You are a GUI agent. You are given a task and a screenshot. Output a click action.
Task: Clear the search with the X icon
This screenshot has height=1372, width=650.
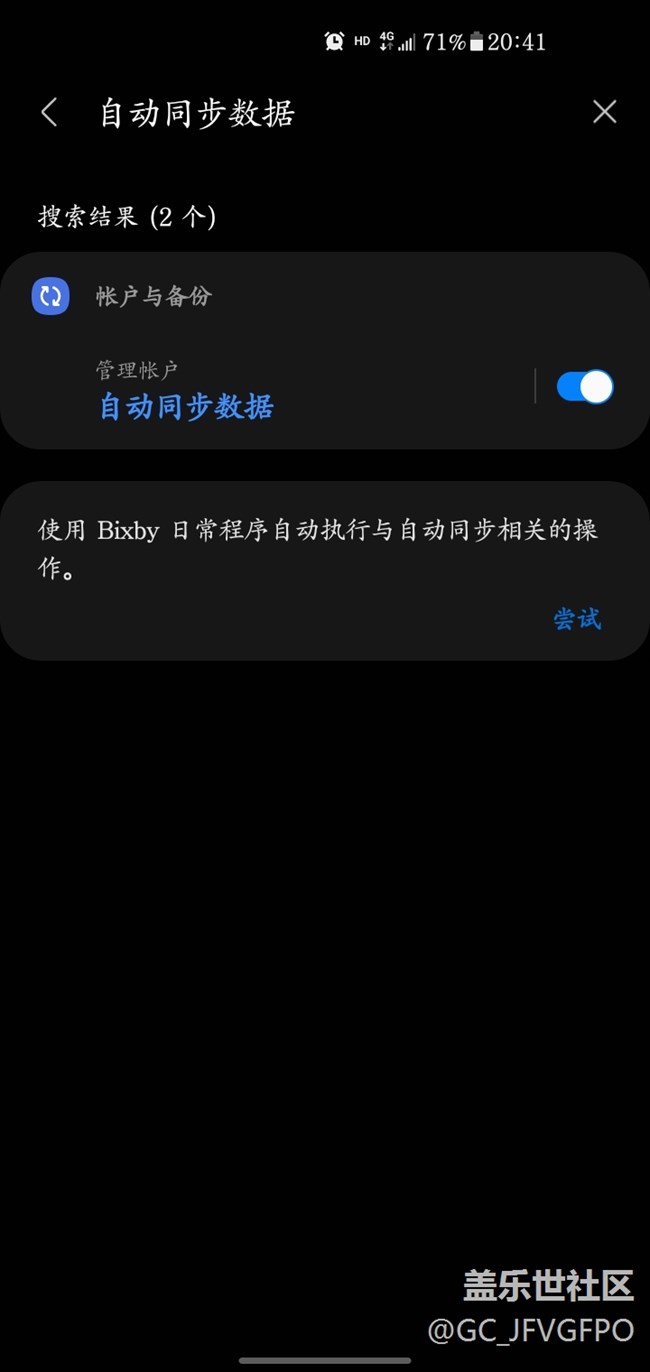604,112
